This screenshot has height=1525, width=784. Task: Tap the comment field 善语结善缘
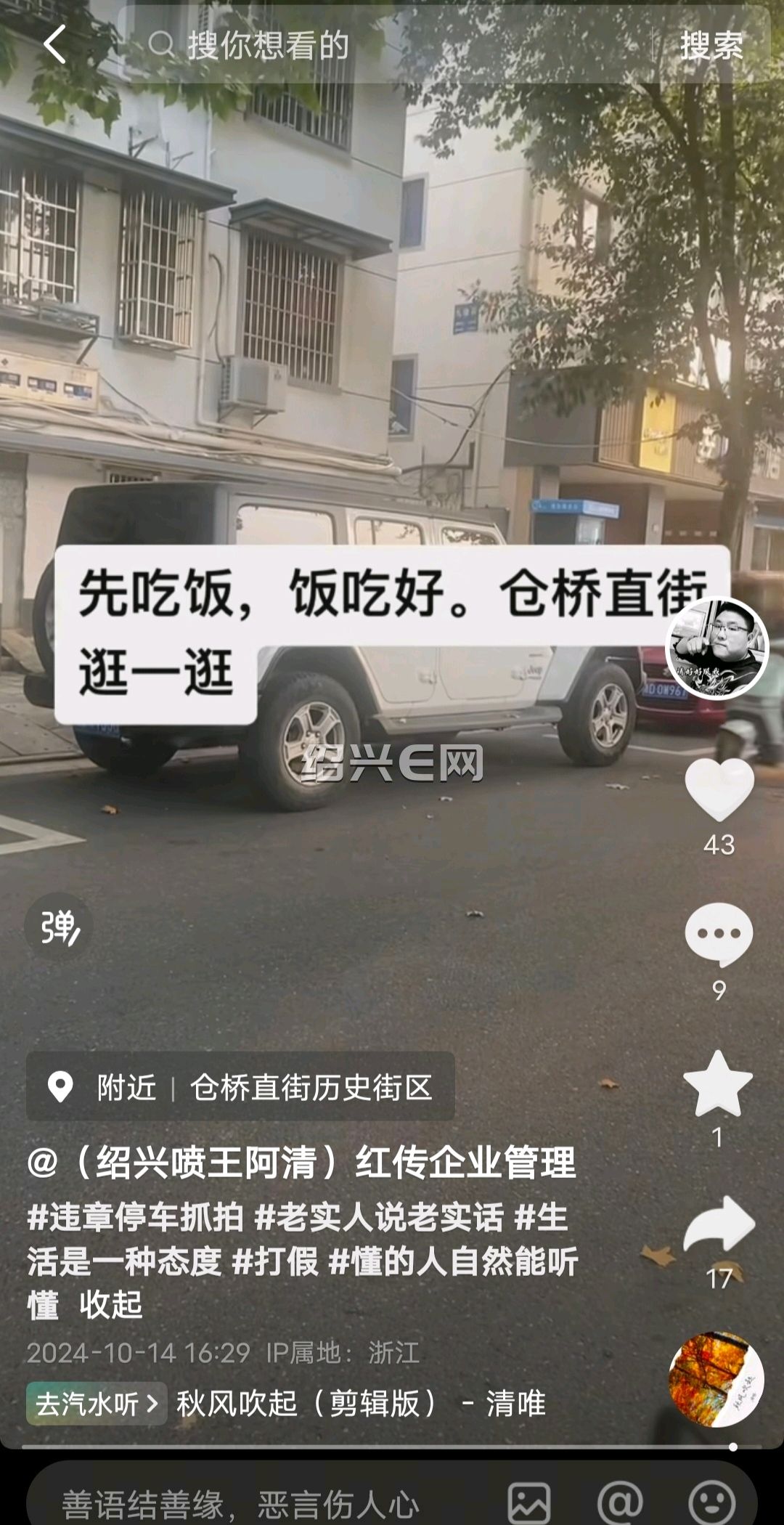click(240, 1503)
